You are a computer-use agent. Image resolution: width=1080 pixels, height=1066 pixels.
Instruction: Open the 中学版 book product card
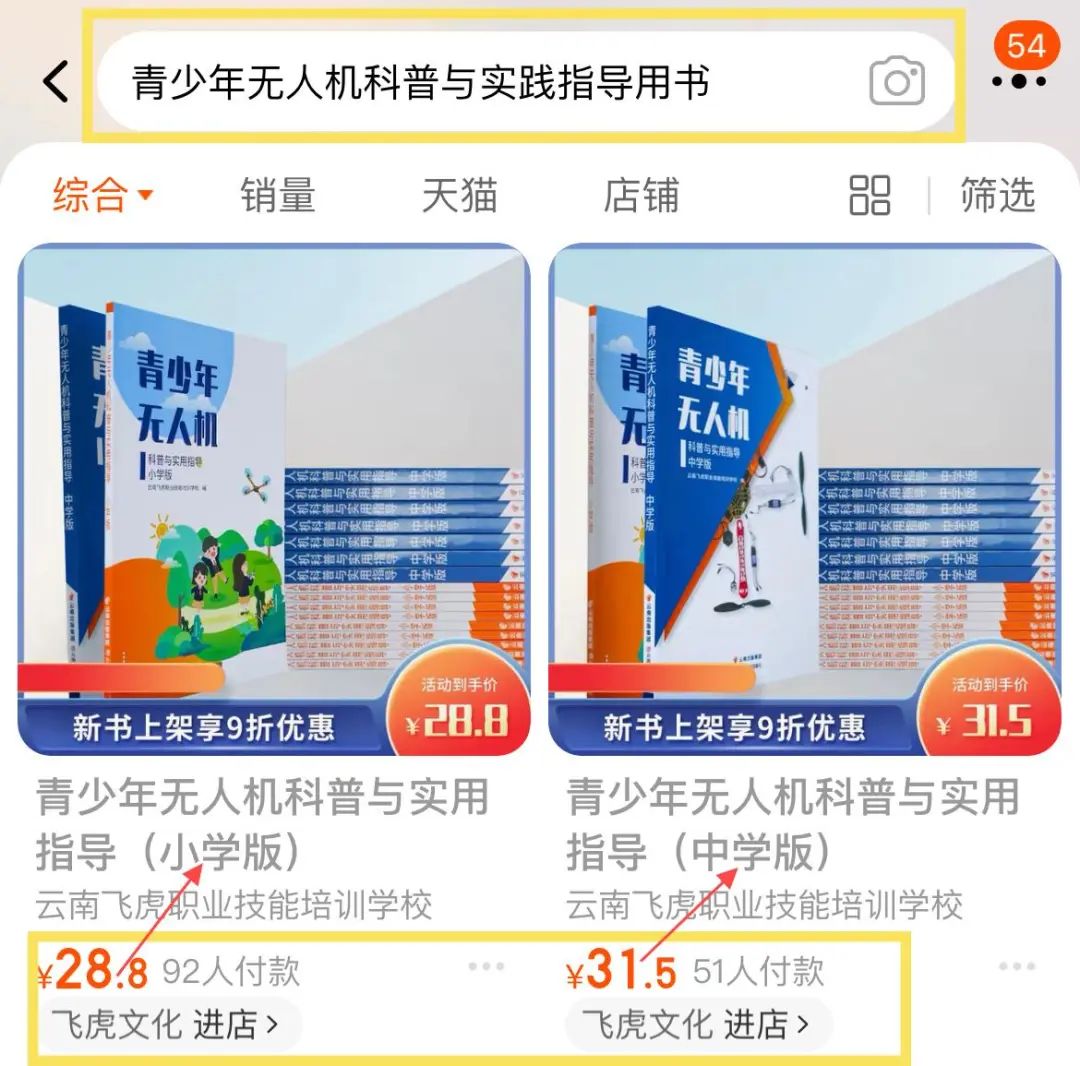tap(804, 500)
